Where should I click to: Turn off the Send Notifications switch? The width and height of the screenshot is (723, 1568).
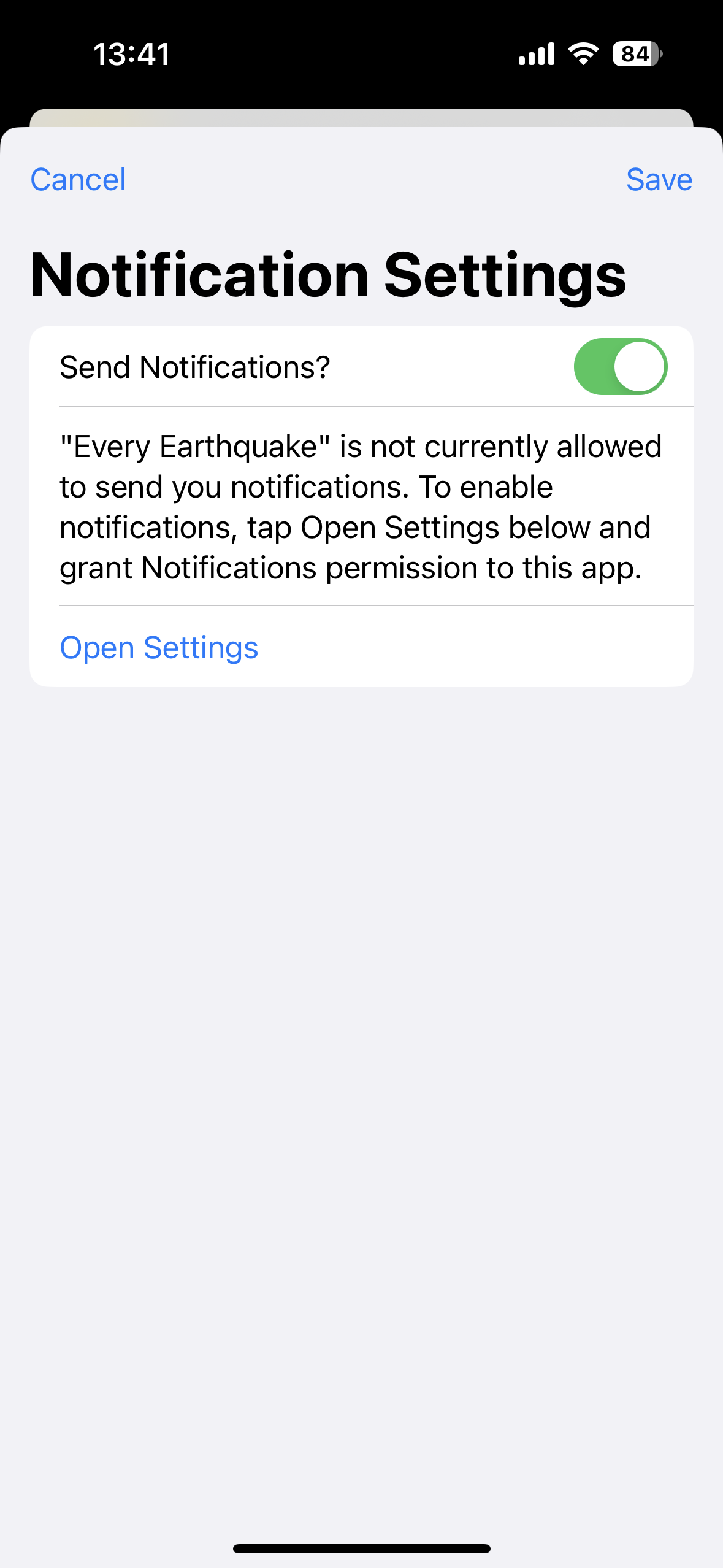pos(620,367)
